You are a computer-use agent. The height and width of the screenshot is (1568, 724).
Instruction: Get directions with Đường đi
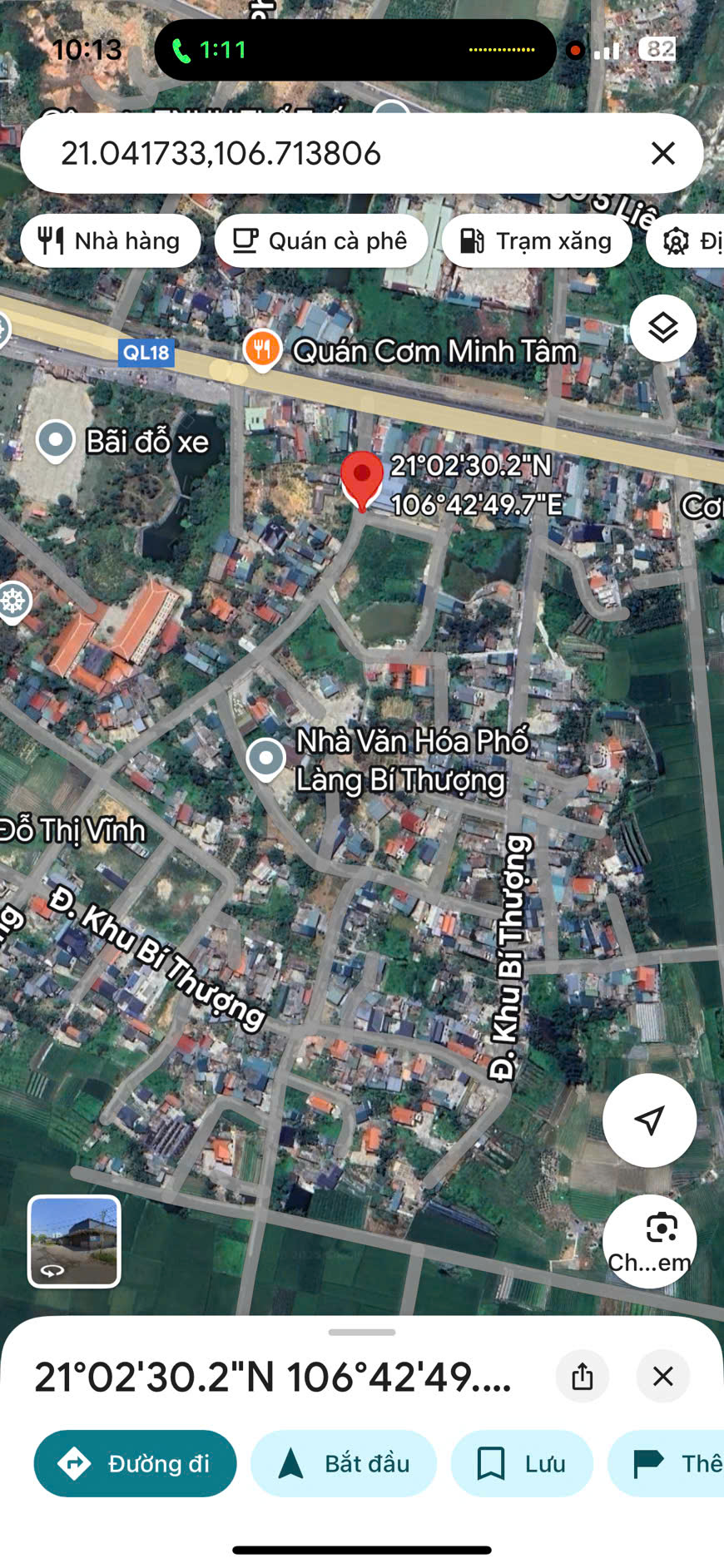pos(135,1463)
